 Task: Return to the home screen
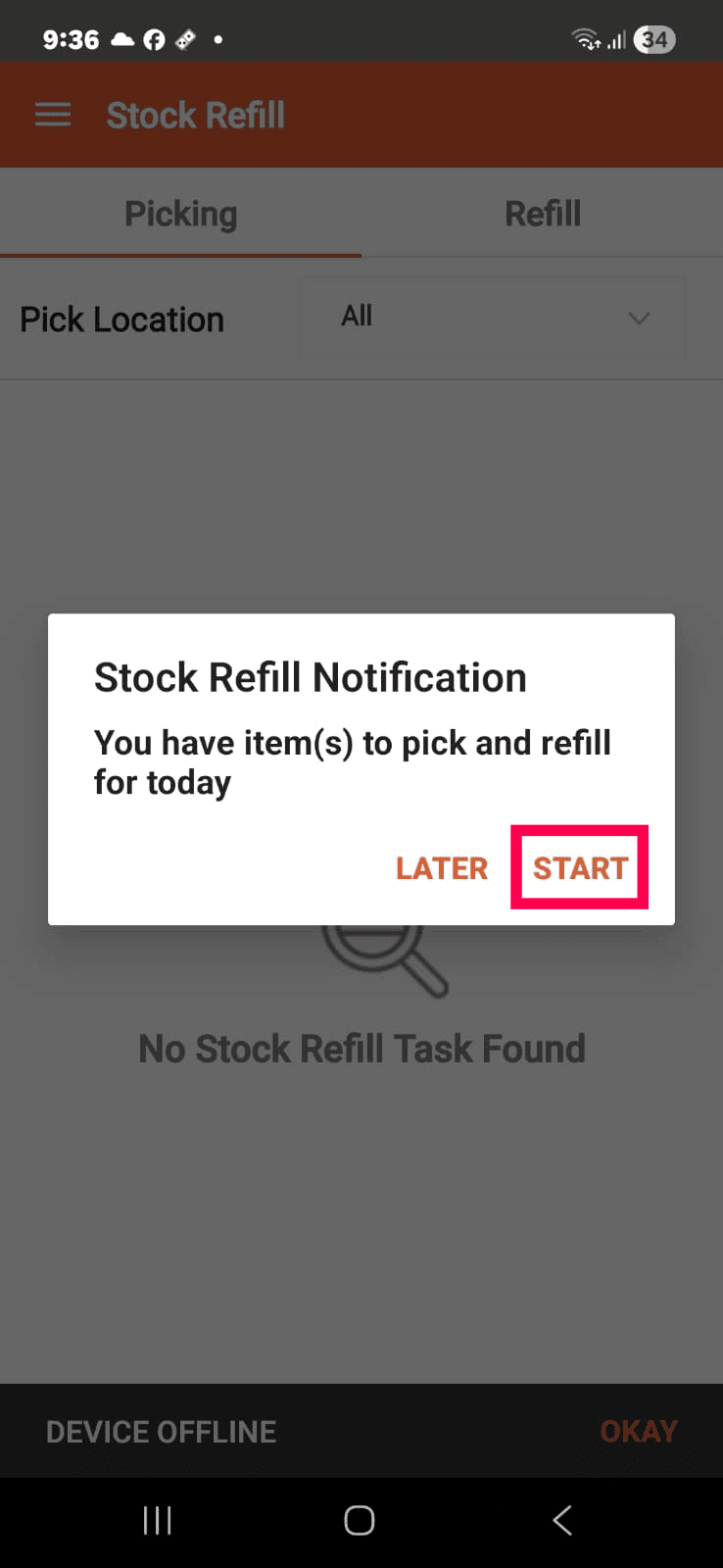pyautogui.click(x=360, y=1521)
